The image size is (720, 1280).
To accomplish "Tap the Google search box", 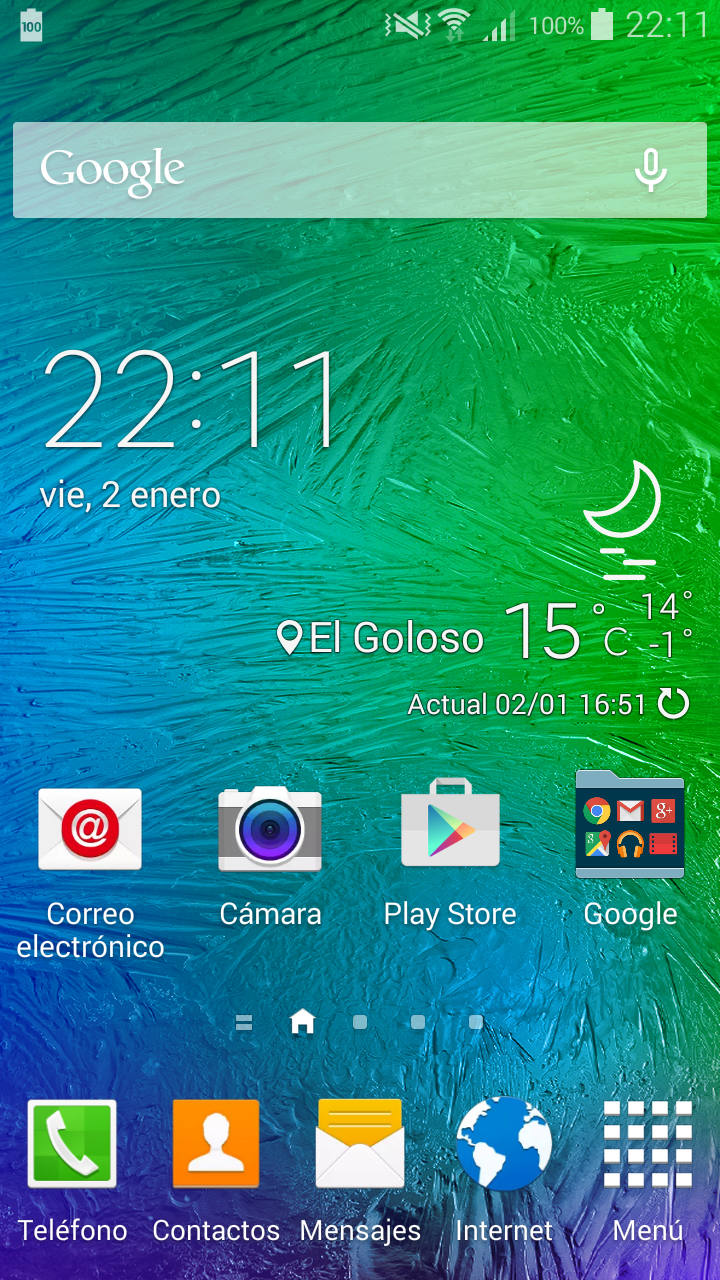I will coord(320,170).
